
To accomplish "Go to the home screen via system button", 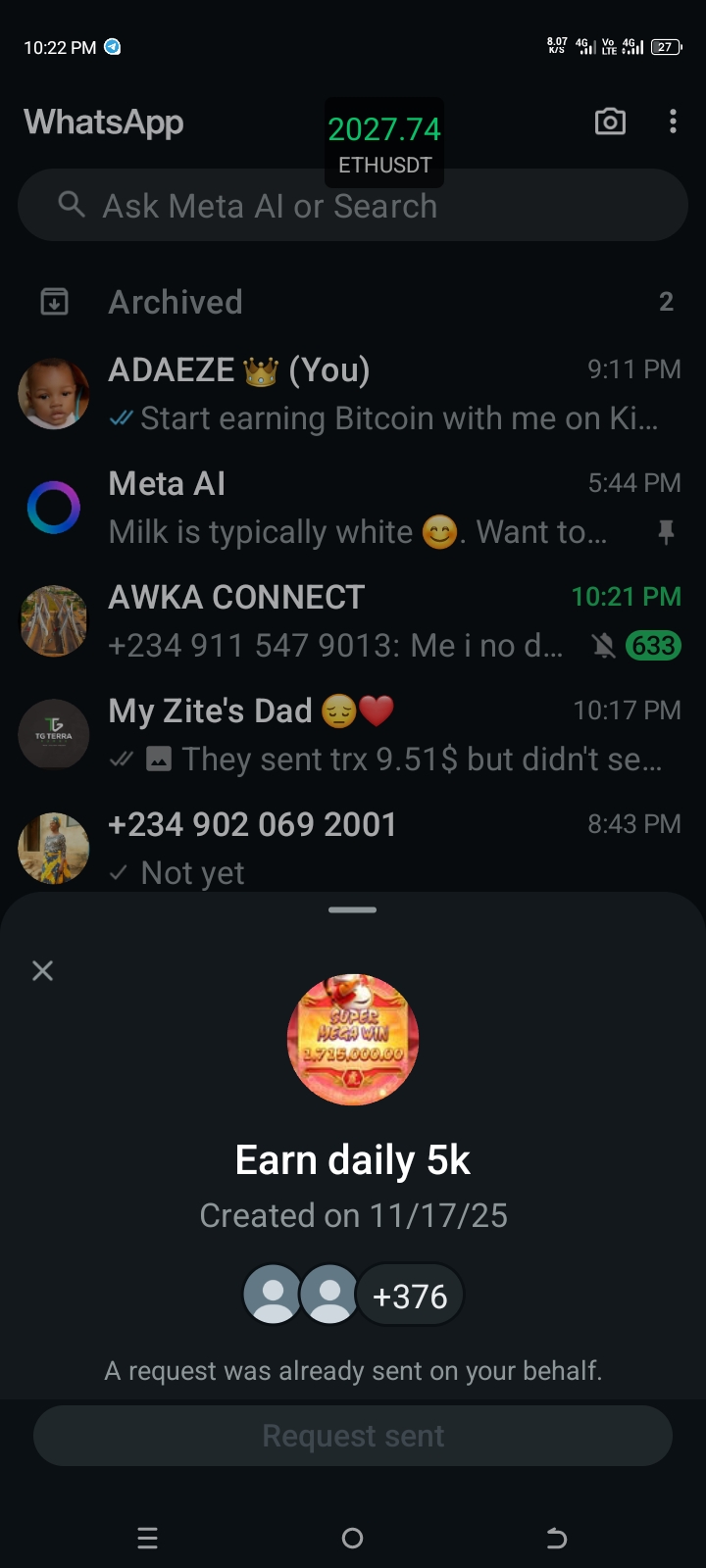I will [353, 1538].
